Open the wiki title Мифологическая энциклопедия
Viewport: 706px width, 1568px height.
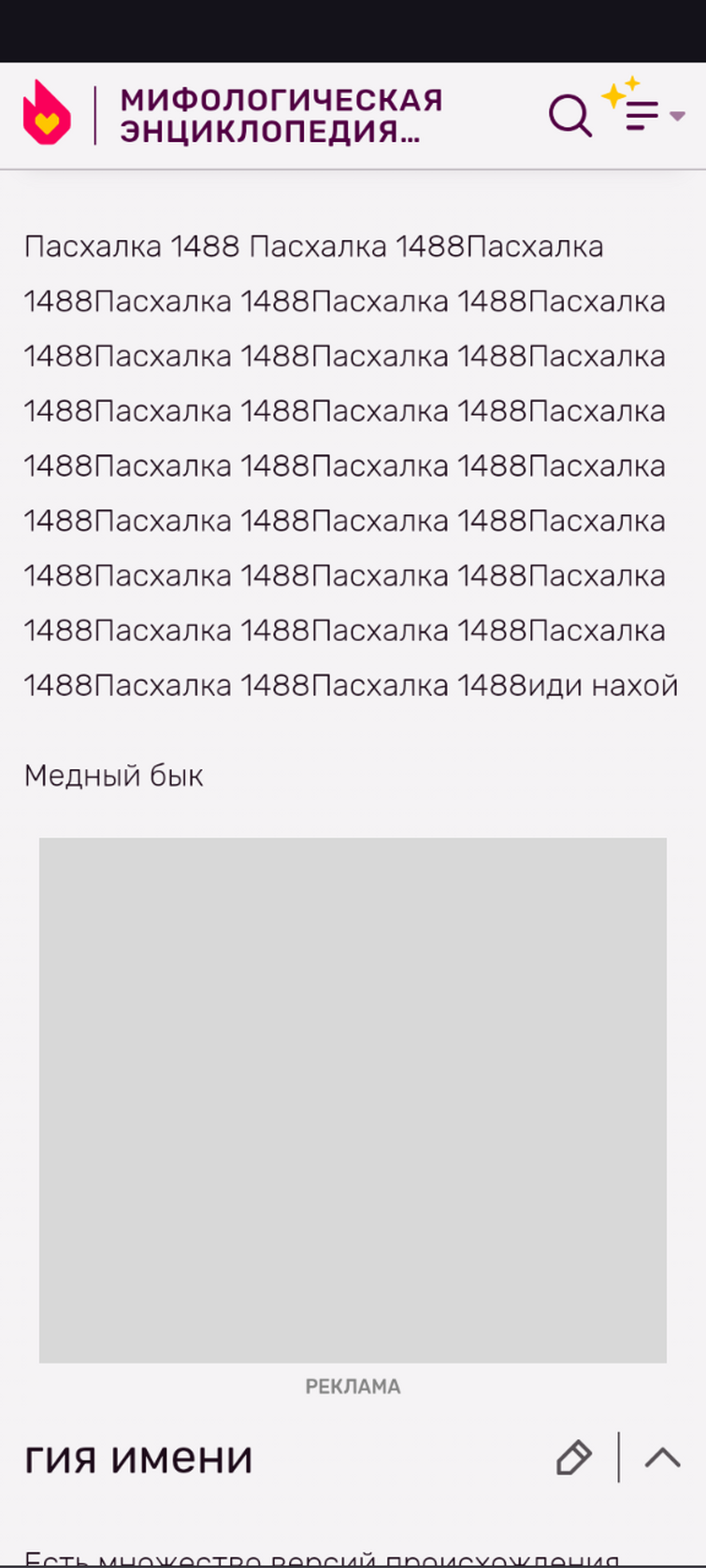[281, 116]
